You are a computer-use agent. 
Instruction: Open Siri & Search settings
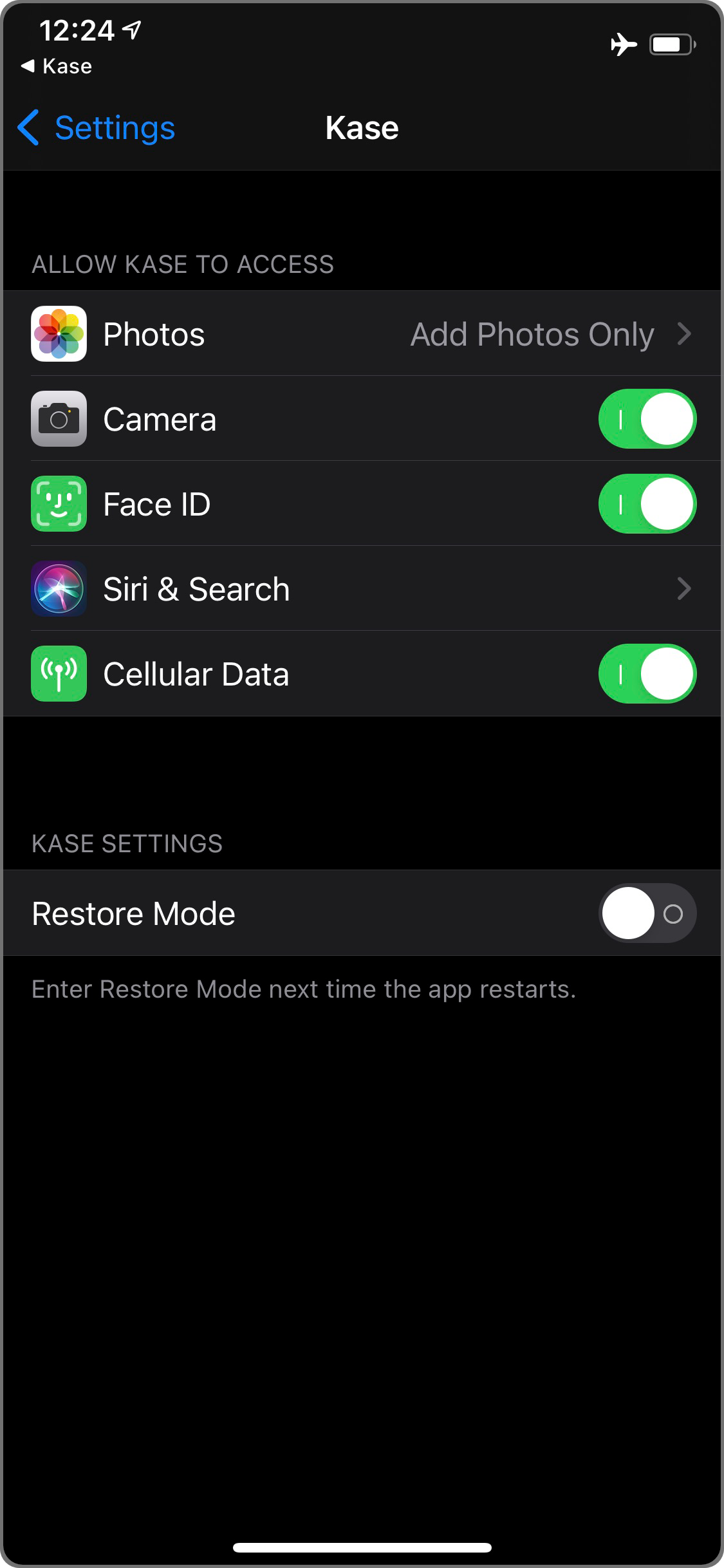pyautogui.click(x=362, y=589)
